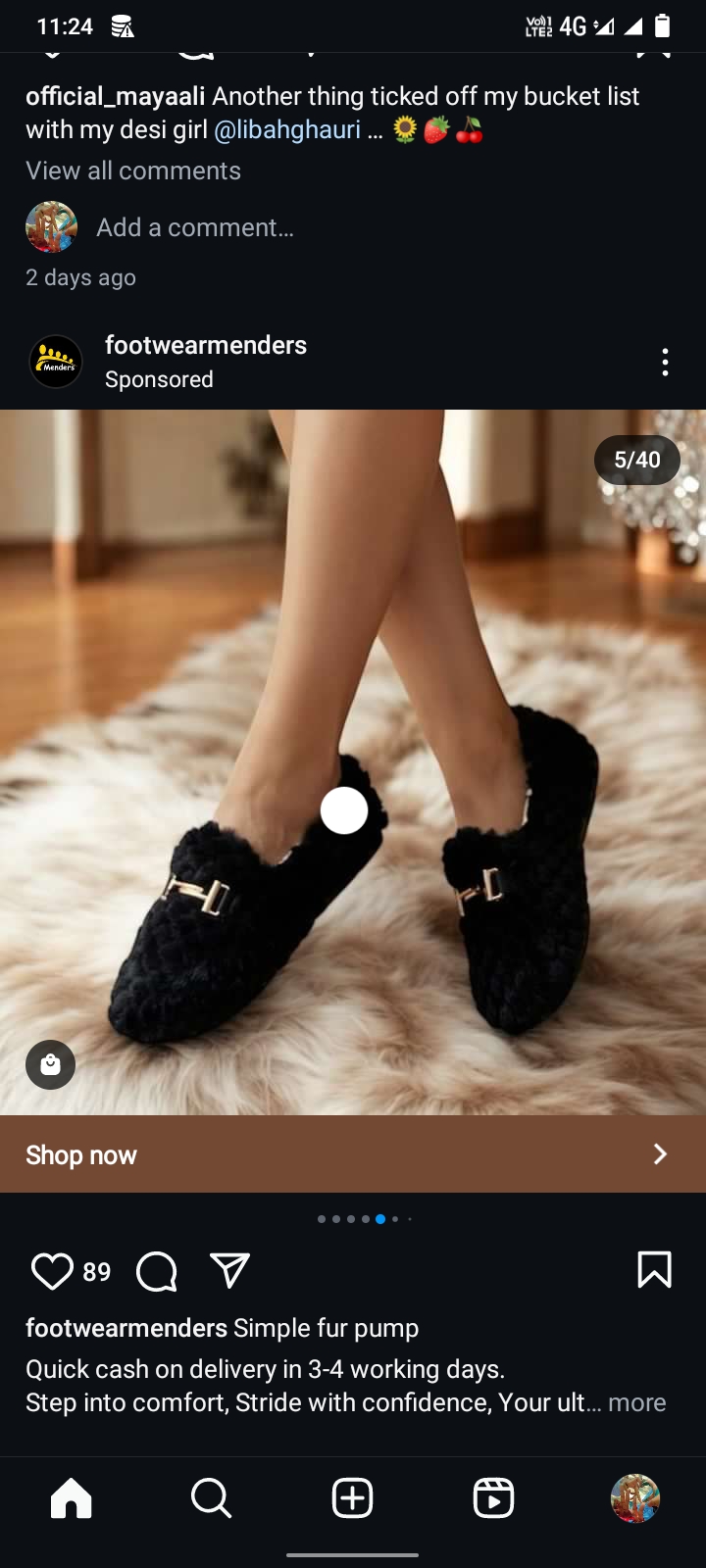View products via shopping bag icon
Viewport: 706px width, 1568px height.
(x=51, y=1064)
